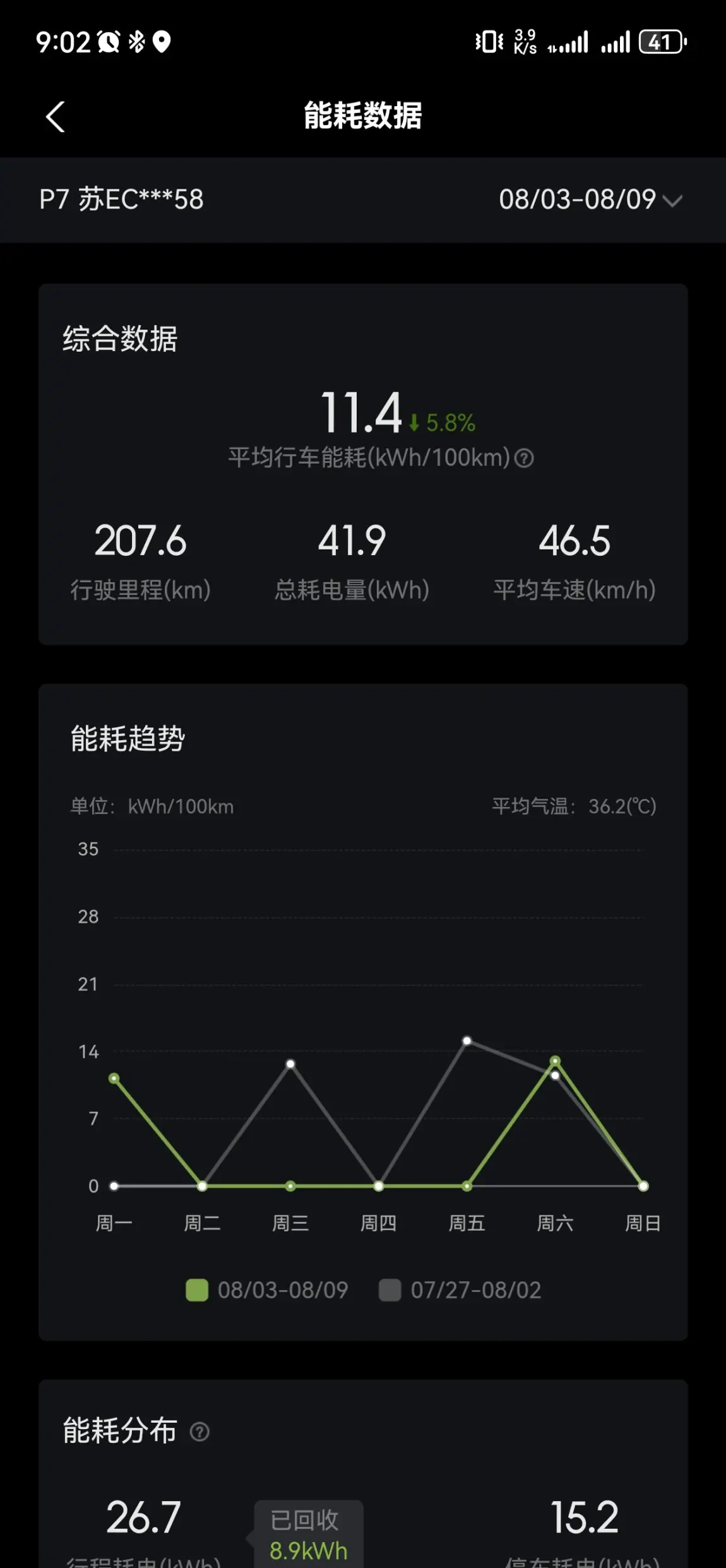Go back from the 能耗数据 page
Viewport: 726px width, 1568px height.
pos(56,117)
